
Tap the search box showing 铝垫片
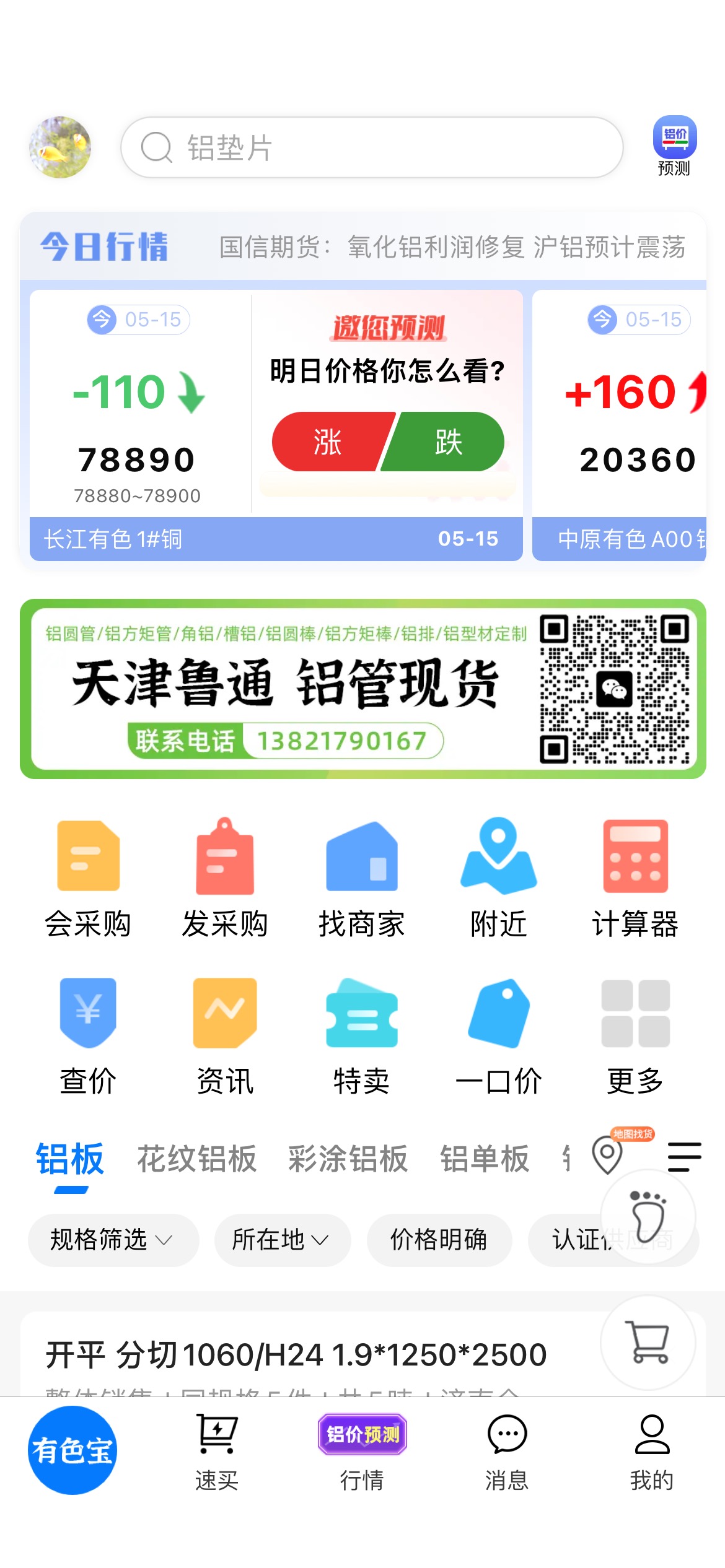coord(372,147)
